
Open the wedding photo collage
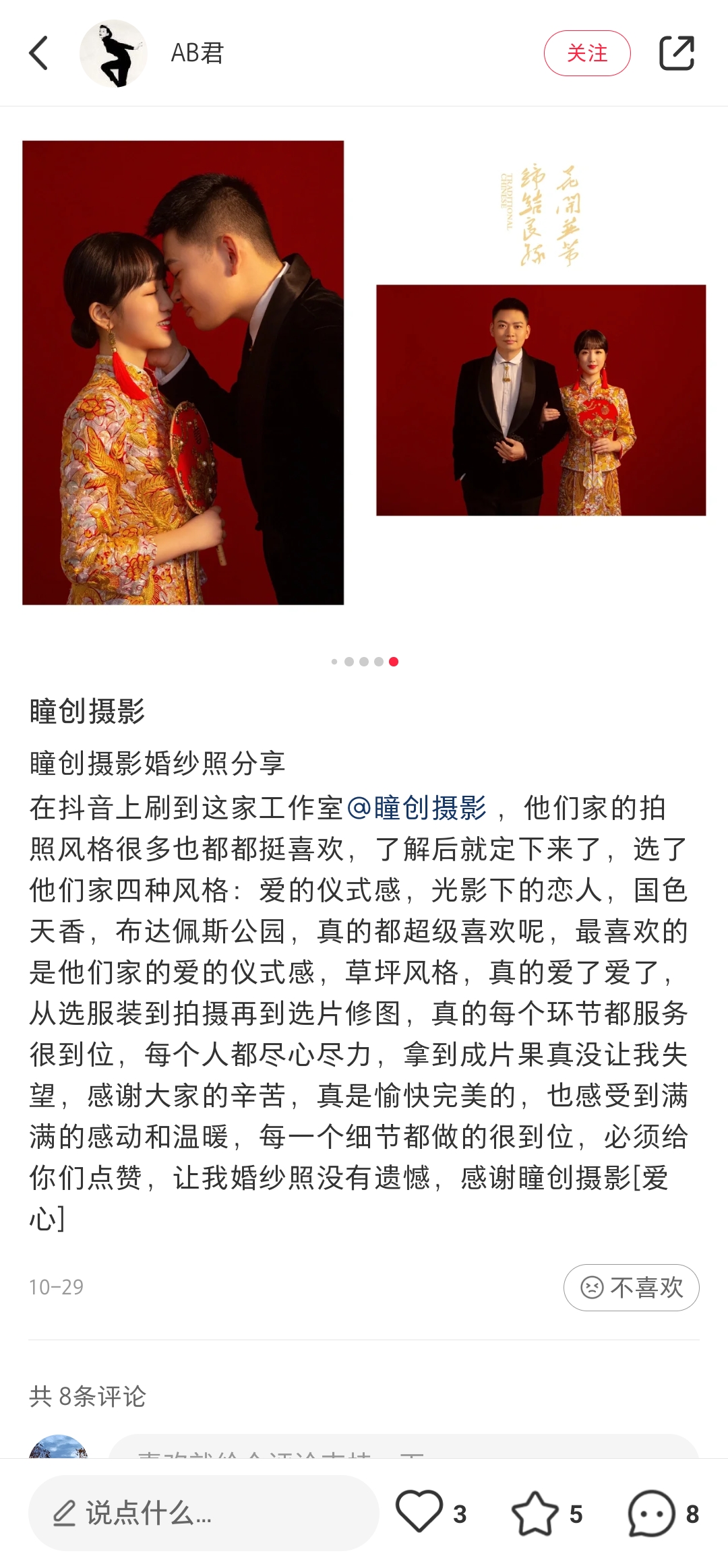[x=364, y=373]
